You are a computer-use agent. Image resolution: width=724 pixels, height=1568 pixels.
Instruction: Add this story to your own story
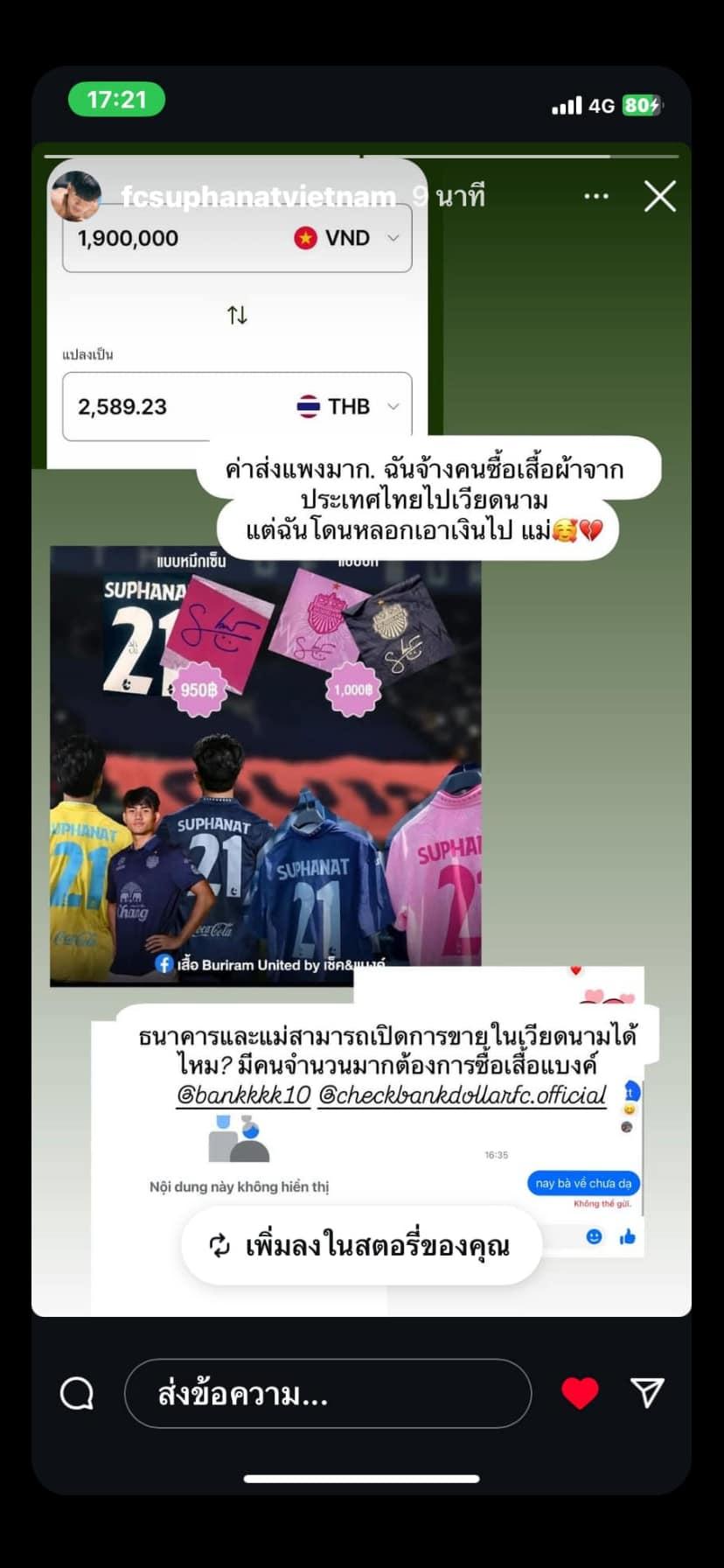(361, 1245)
